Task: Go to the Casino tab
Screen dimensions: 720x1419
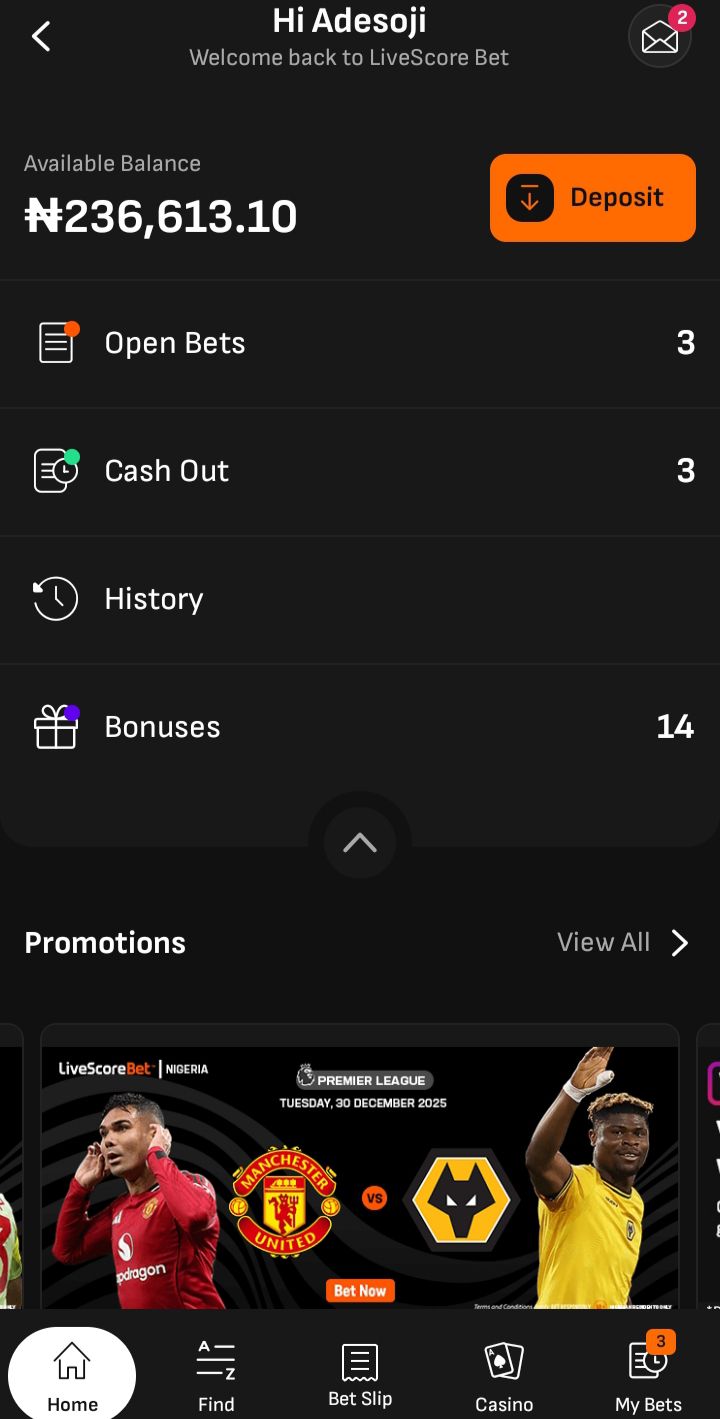Action: click(x=504, y=1377)
